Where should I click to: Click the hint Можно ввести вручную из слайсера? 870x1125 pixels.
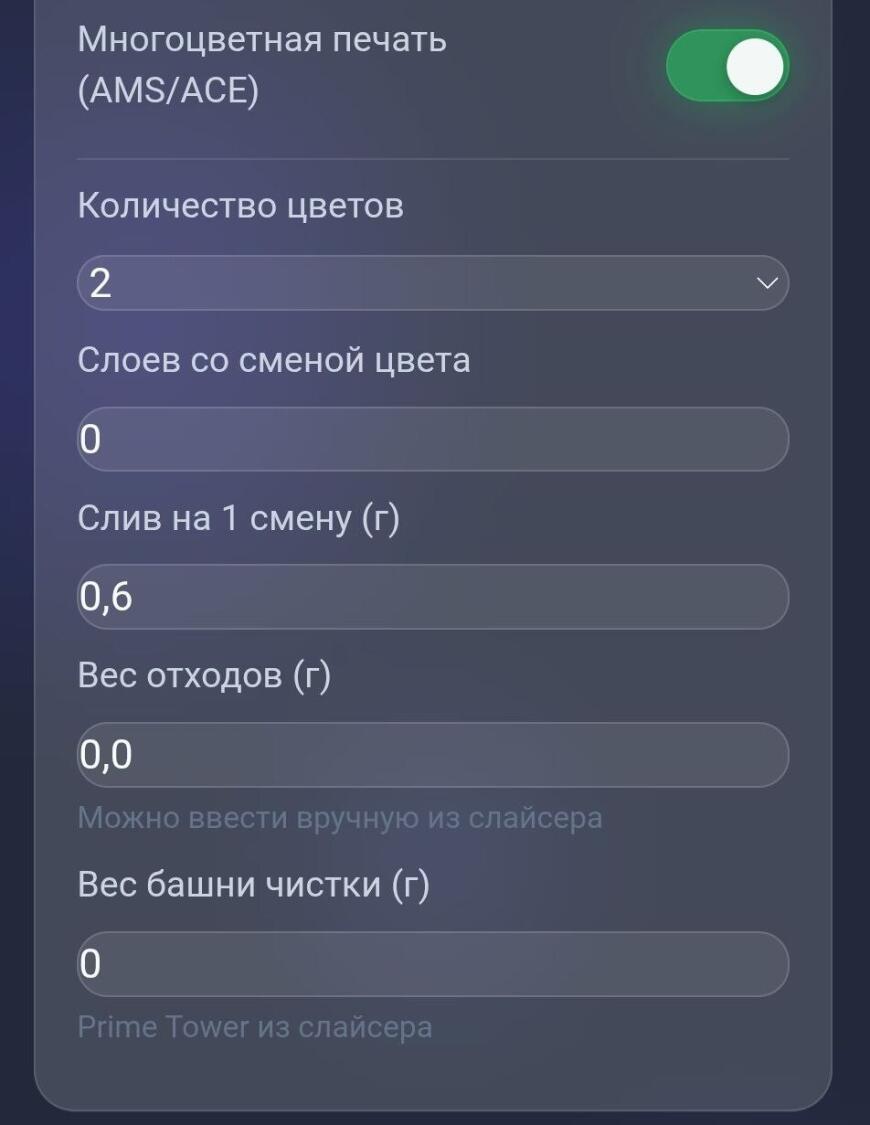point(340,818)
